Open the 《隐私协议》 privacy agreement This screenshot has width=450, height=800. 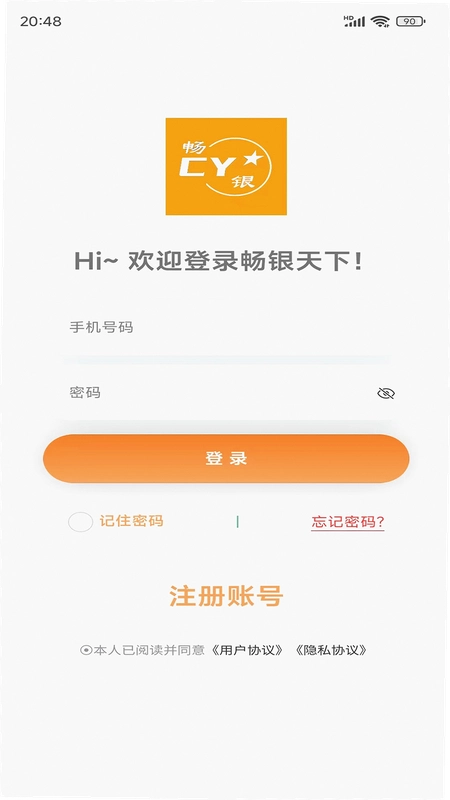point(331,650)
